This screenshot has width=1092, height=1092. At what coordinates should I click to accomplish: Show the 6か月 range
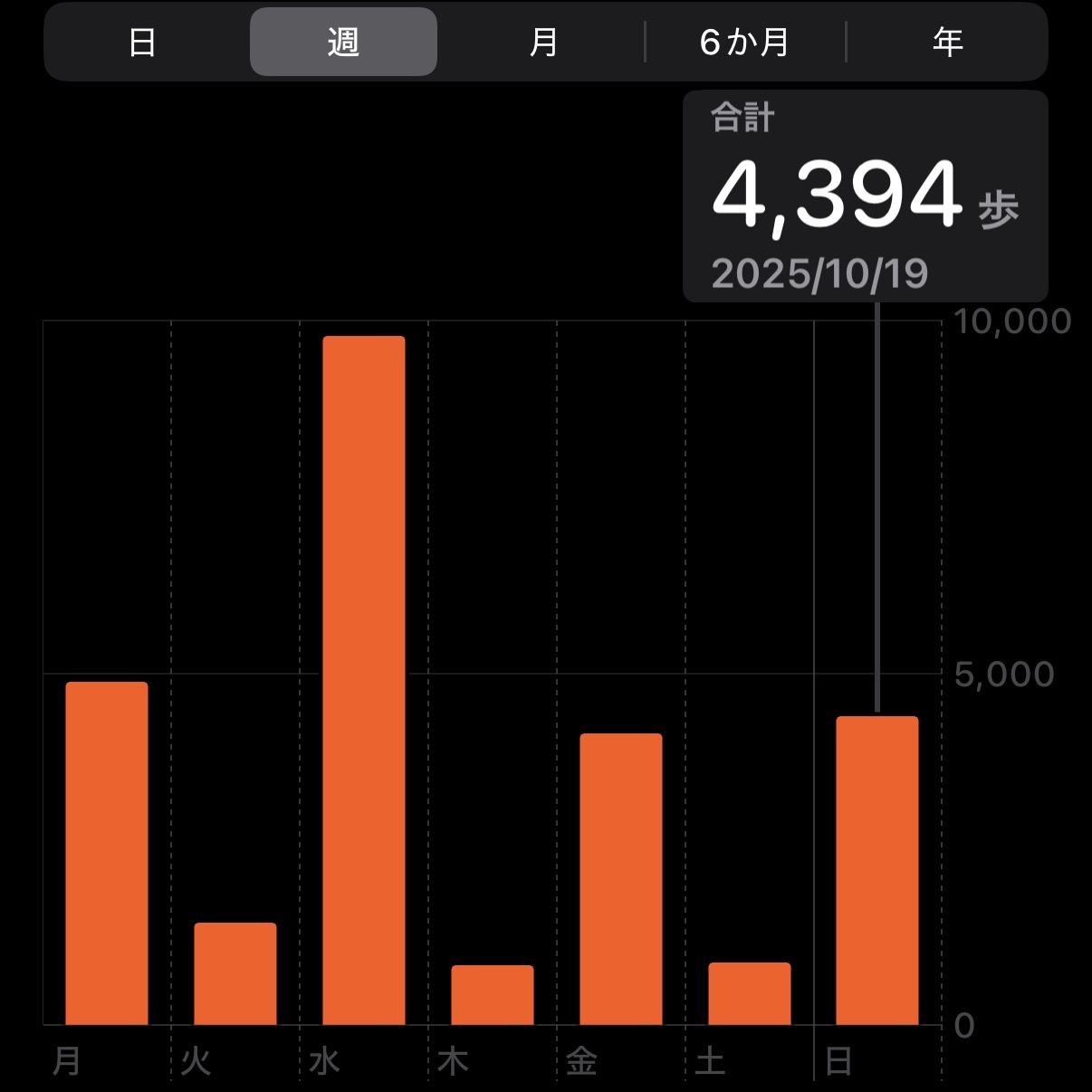pos(744,42)
